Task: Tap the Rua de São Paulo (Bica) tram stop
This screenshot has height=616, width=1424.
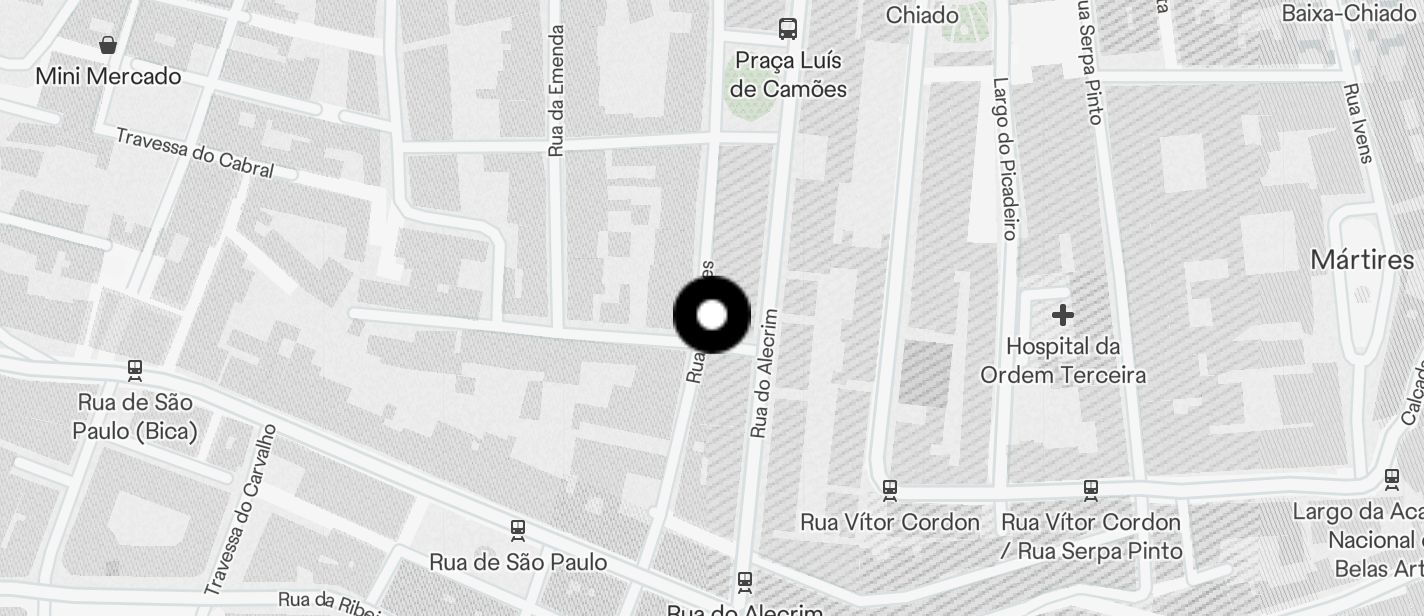Action: click(135, 371)
